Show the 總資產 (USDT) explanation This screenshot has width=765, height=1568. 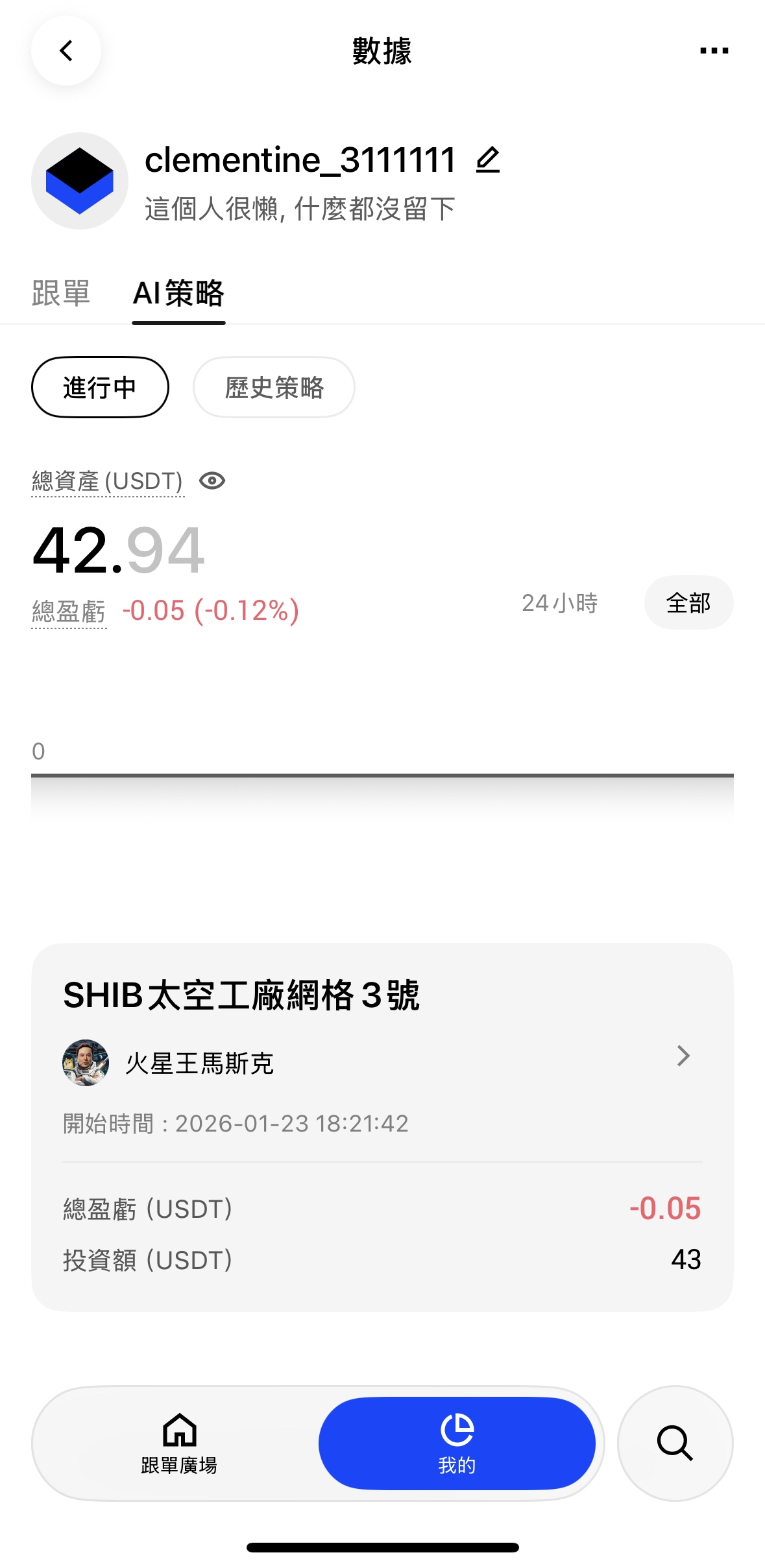108,482
